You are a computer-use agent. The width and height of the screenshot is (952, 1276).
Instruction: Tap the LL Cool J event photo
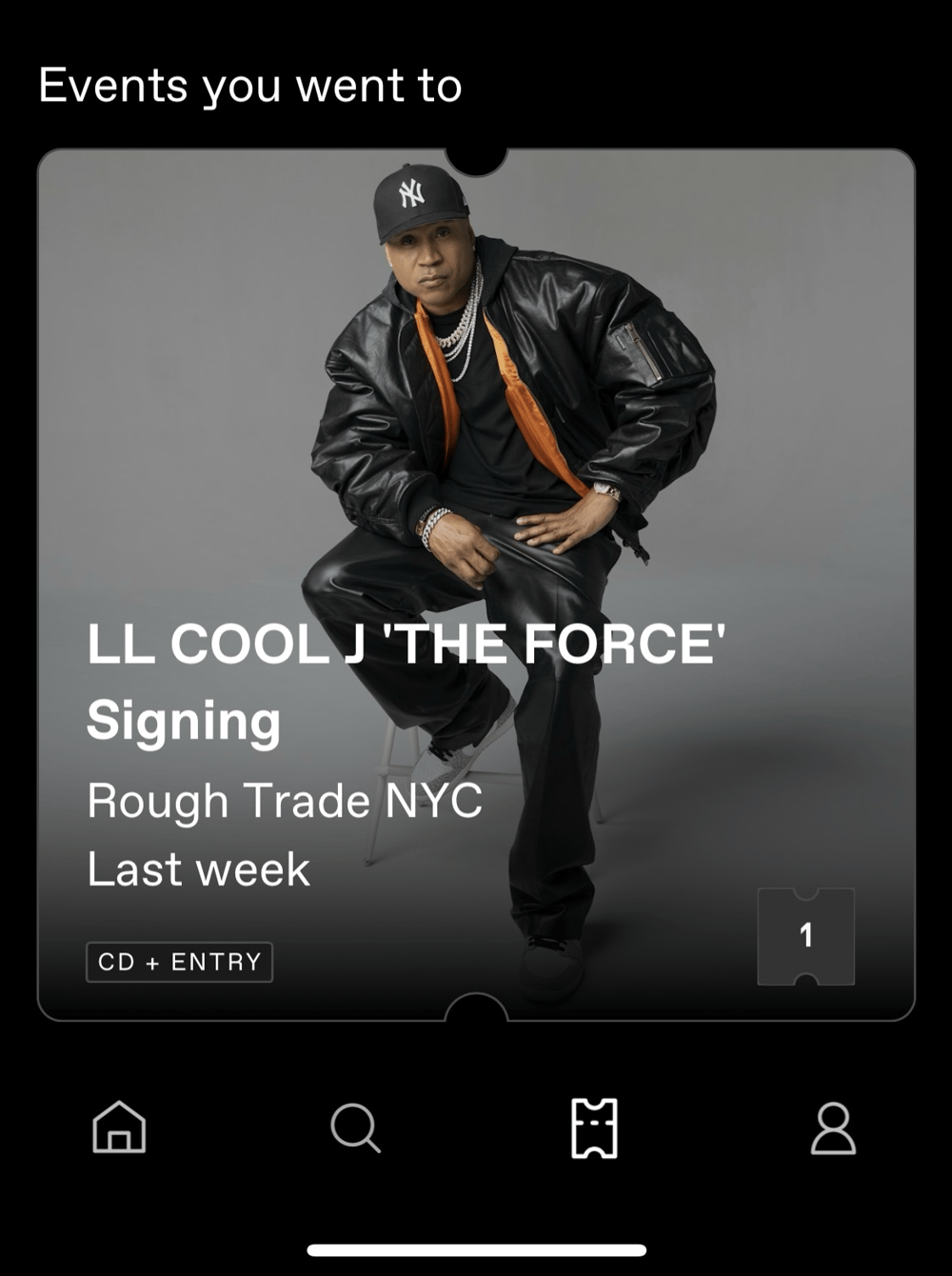point(476,381)
